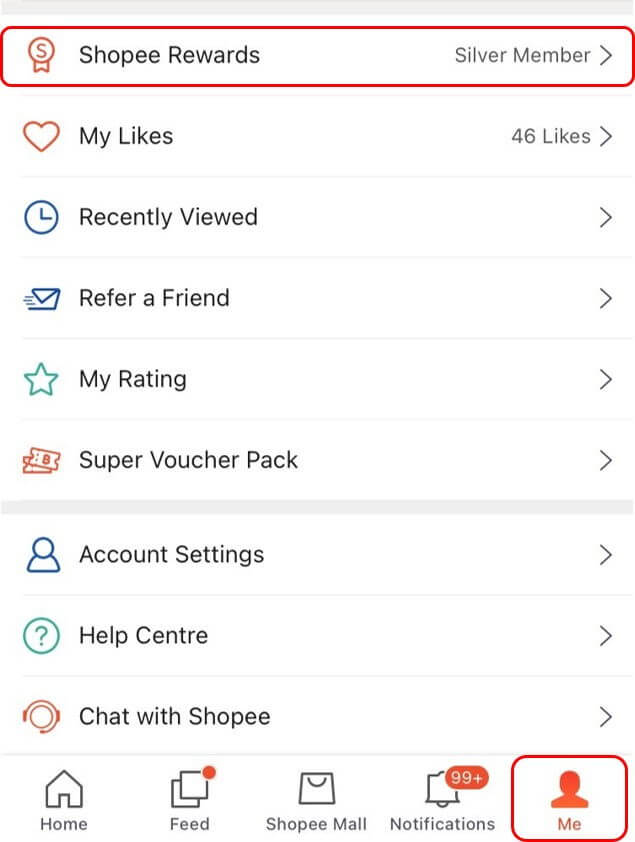Tap the Me tab
The width and height of the screenshot is (635, 842).
click(569, 800)
